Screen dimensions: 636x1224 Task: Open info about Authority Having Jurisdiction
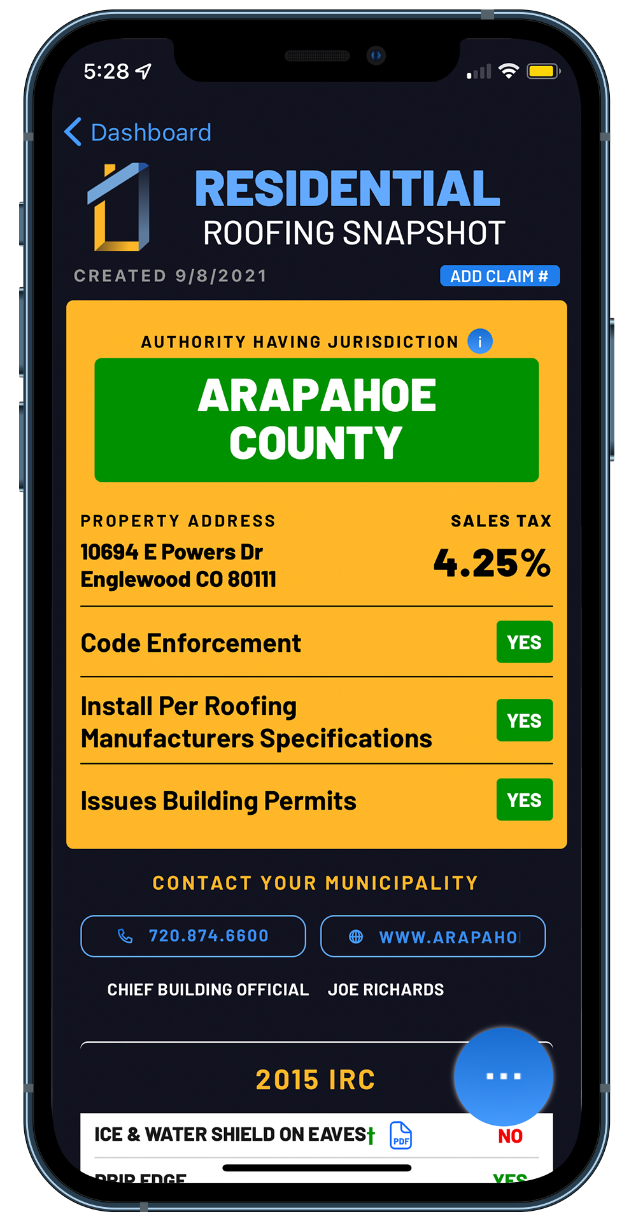point(480,342)
